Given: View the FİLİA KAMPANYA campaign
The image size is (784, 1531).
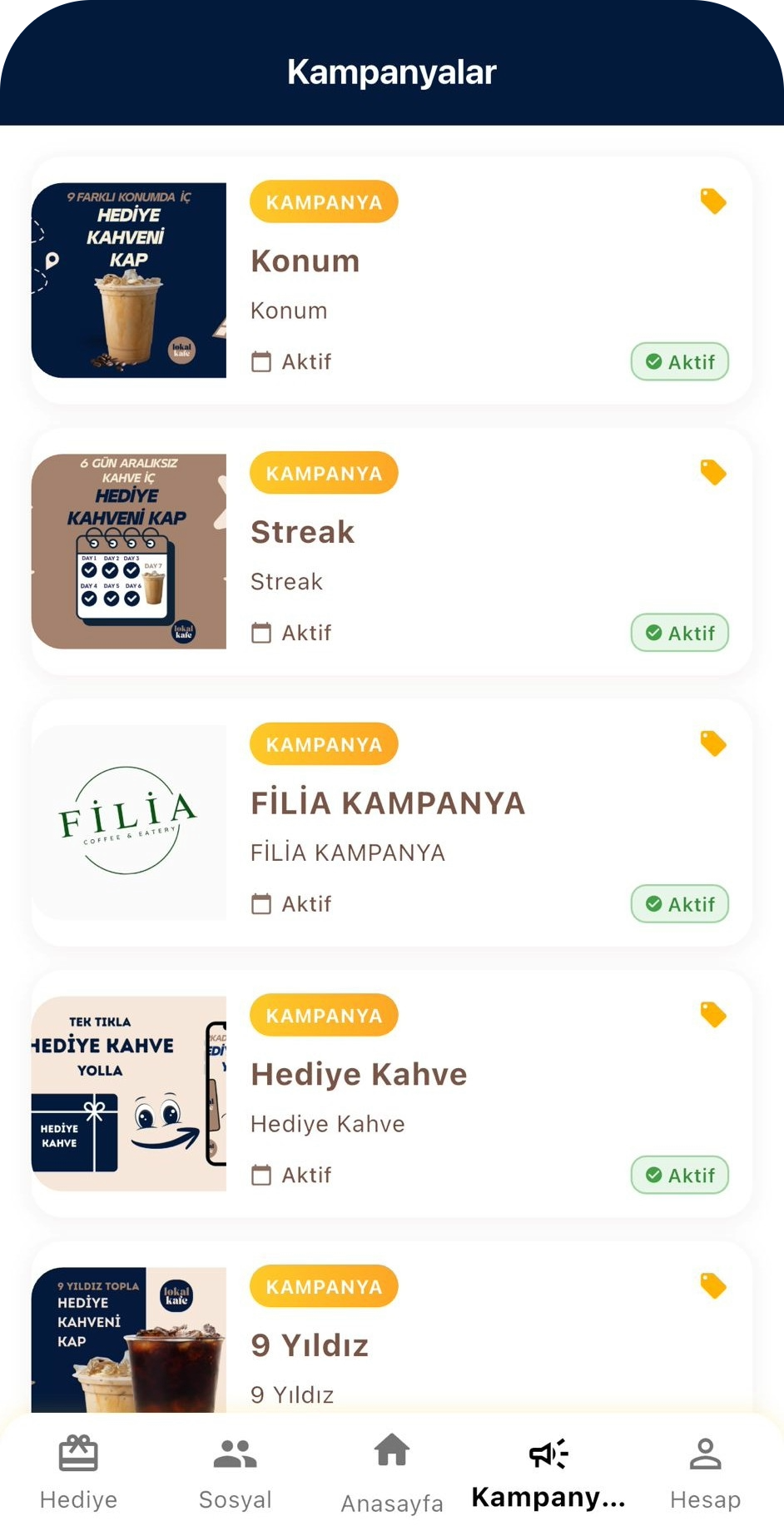Looking at the screenshot, I should point(391,823).
